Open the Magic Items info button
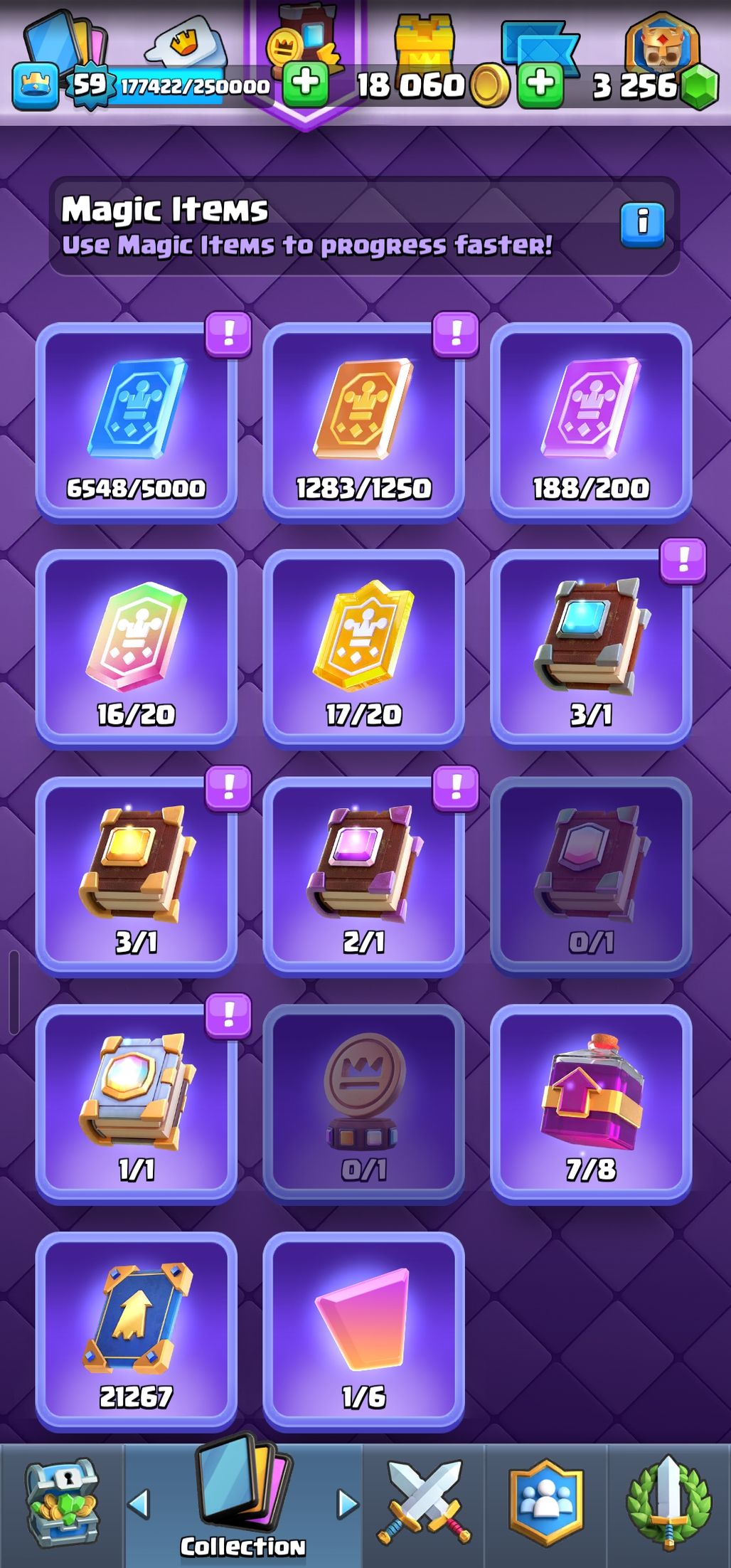 pos(642,224)
